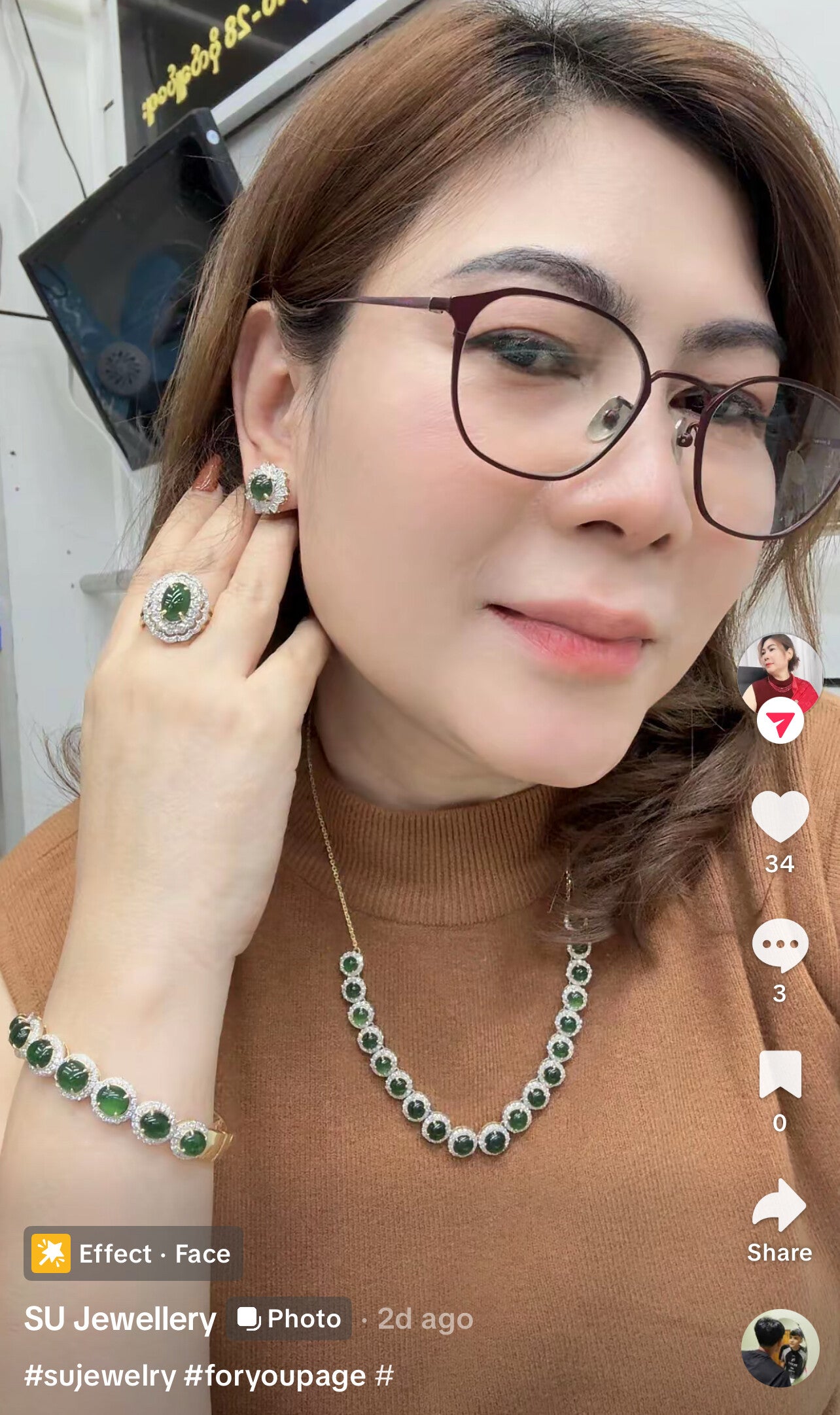Open the Effect Face chip
840x1415 pixels.
click(x=133, y=1253)
